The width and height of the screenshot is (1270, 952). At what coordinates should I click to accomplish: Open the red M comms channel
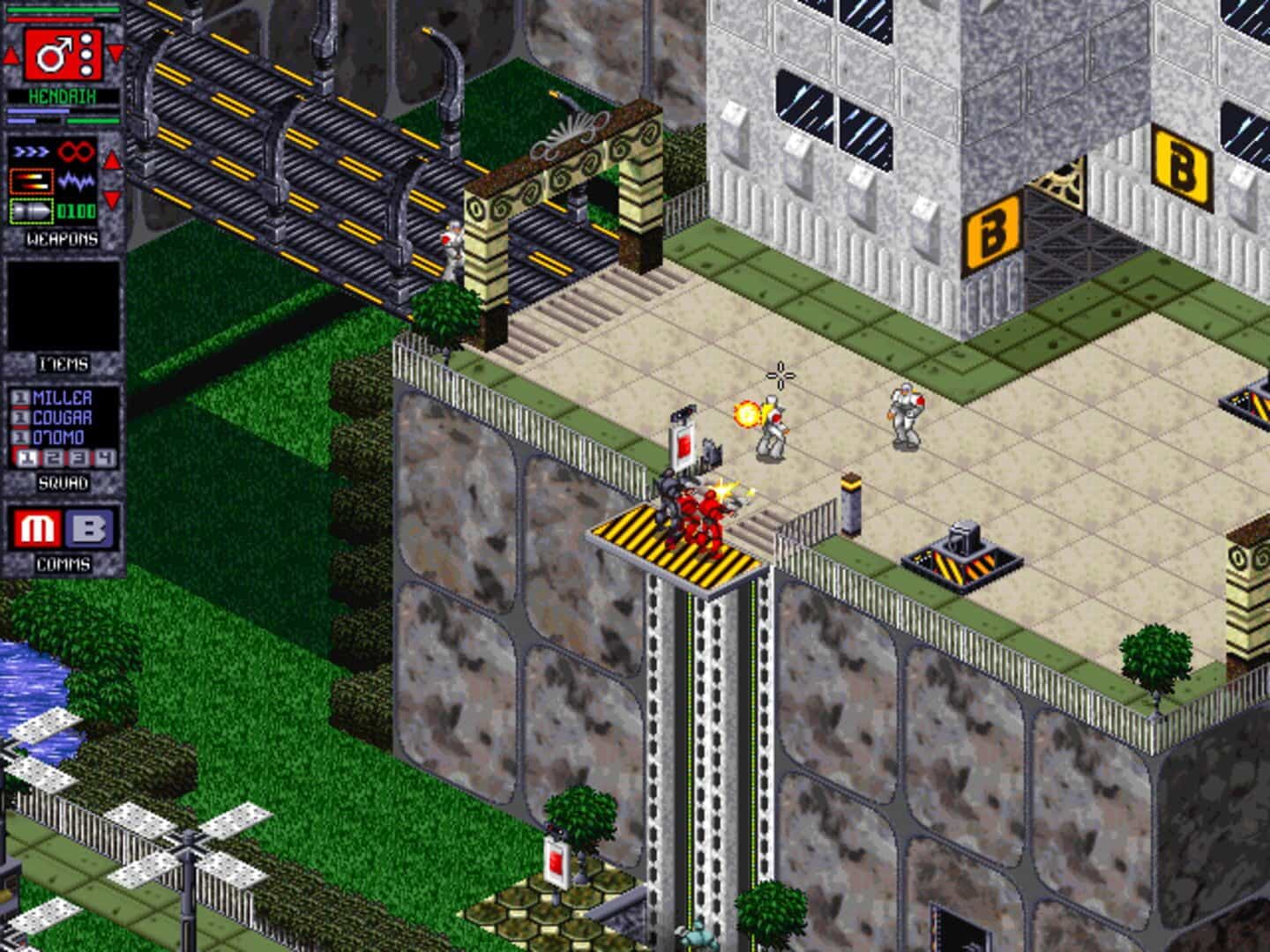(37, 529)
